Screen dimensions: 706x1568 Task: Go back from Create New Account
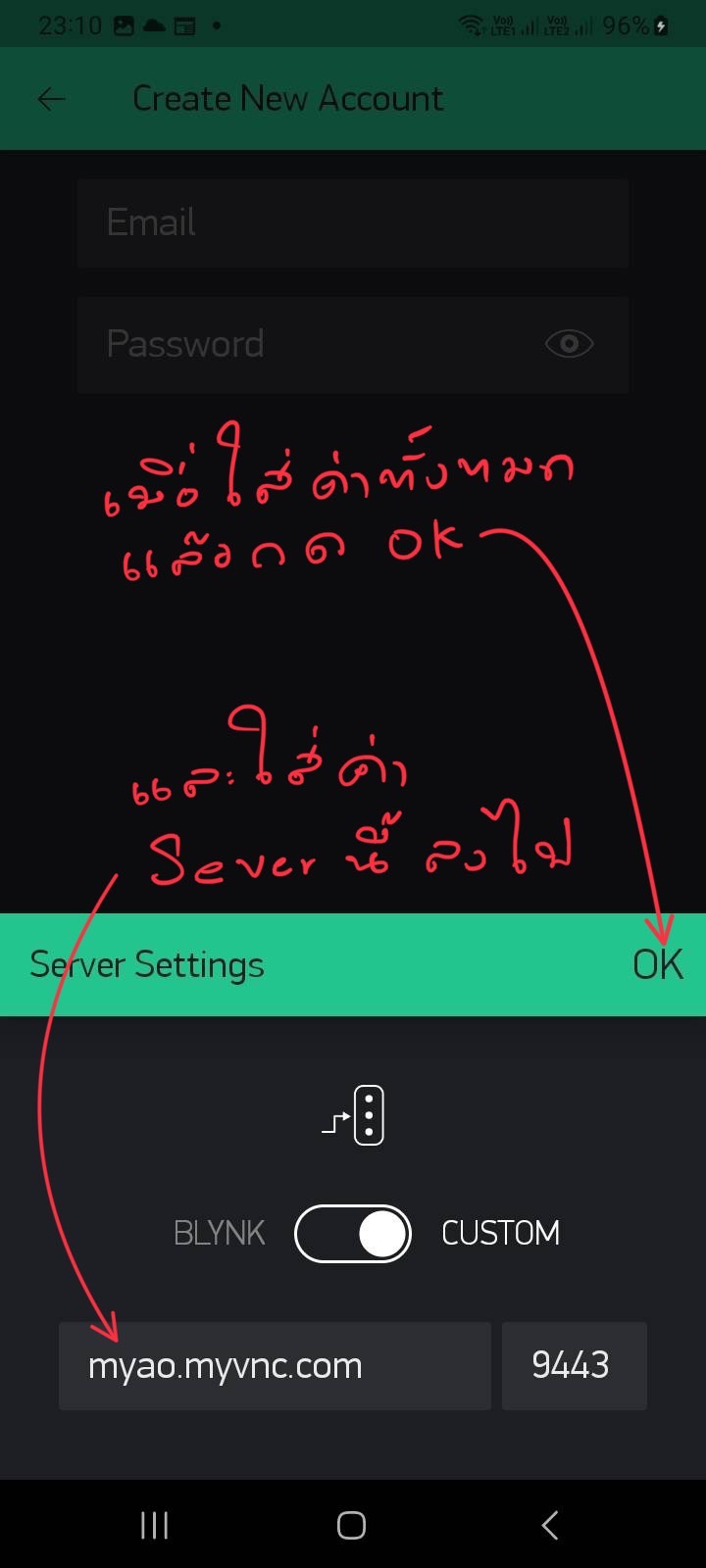[x=51, y=99]
